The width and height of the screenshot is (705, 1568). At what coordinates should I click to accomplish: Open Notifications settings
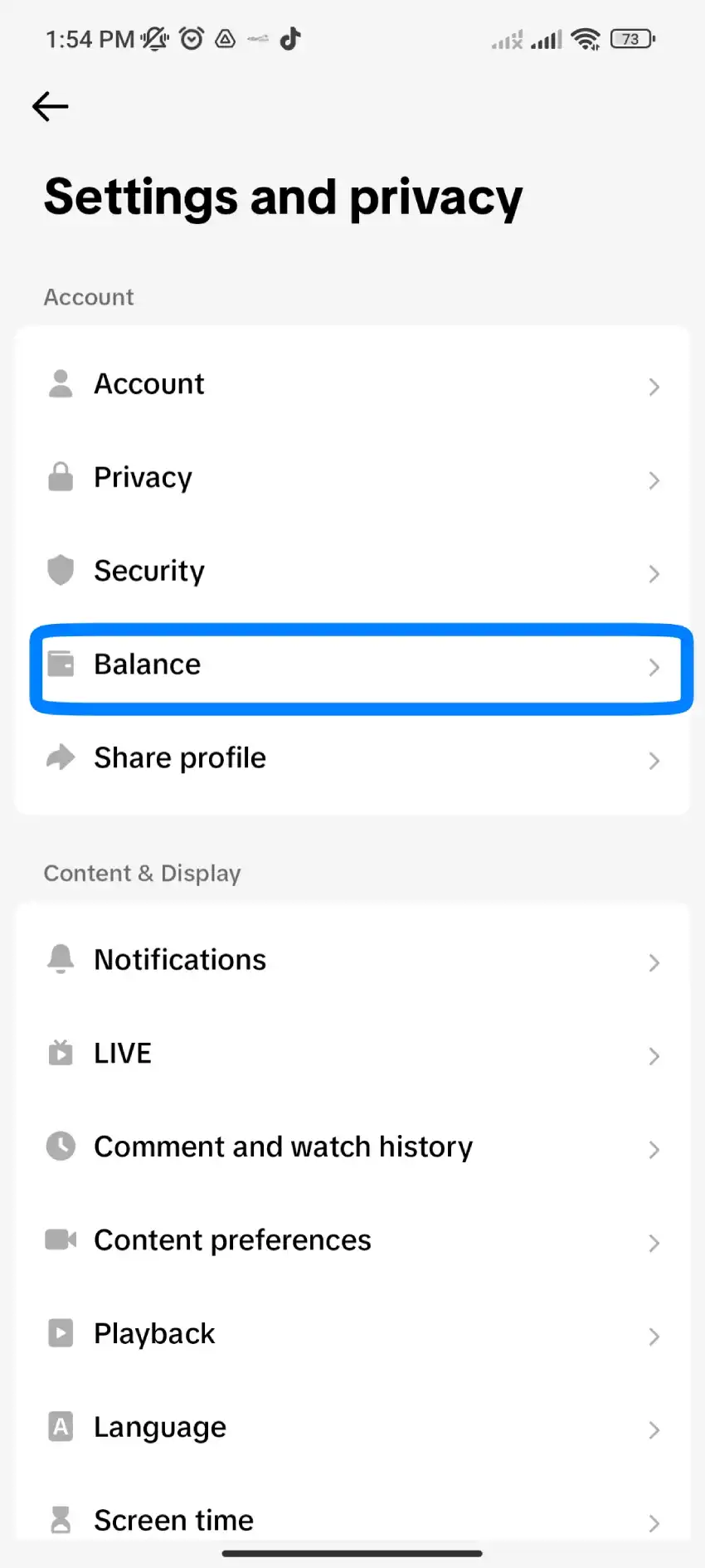[352, 960]
